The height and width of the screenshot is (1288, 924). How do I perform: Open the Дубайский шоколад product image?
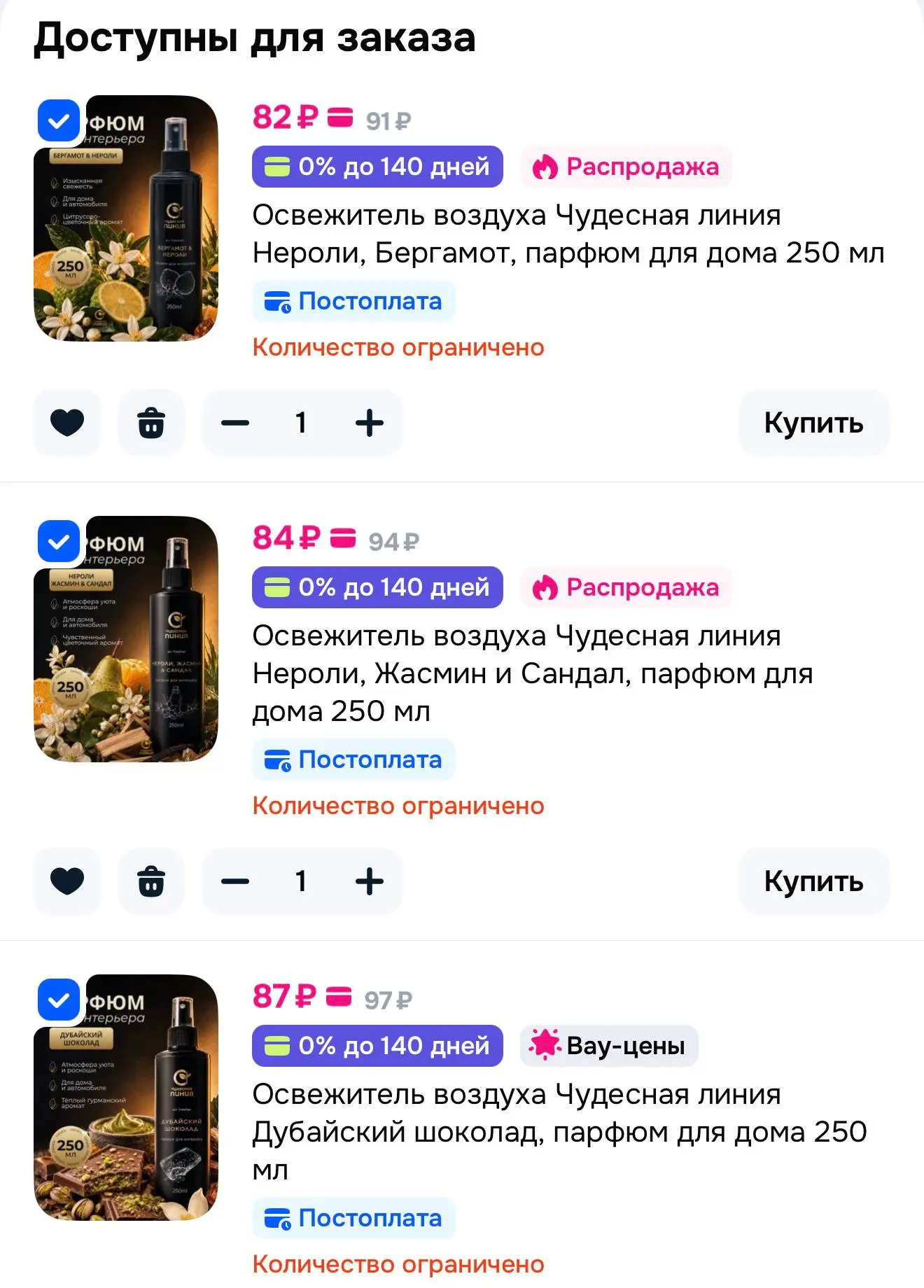[126, 1098]
